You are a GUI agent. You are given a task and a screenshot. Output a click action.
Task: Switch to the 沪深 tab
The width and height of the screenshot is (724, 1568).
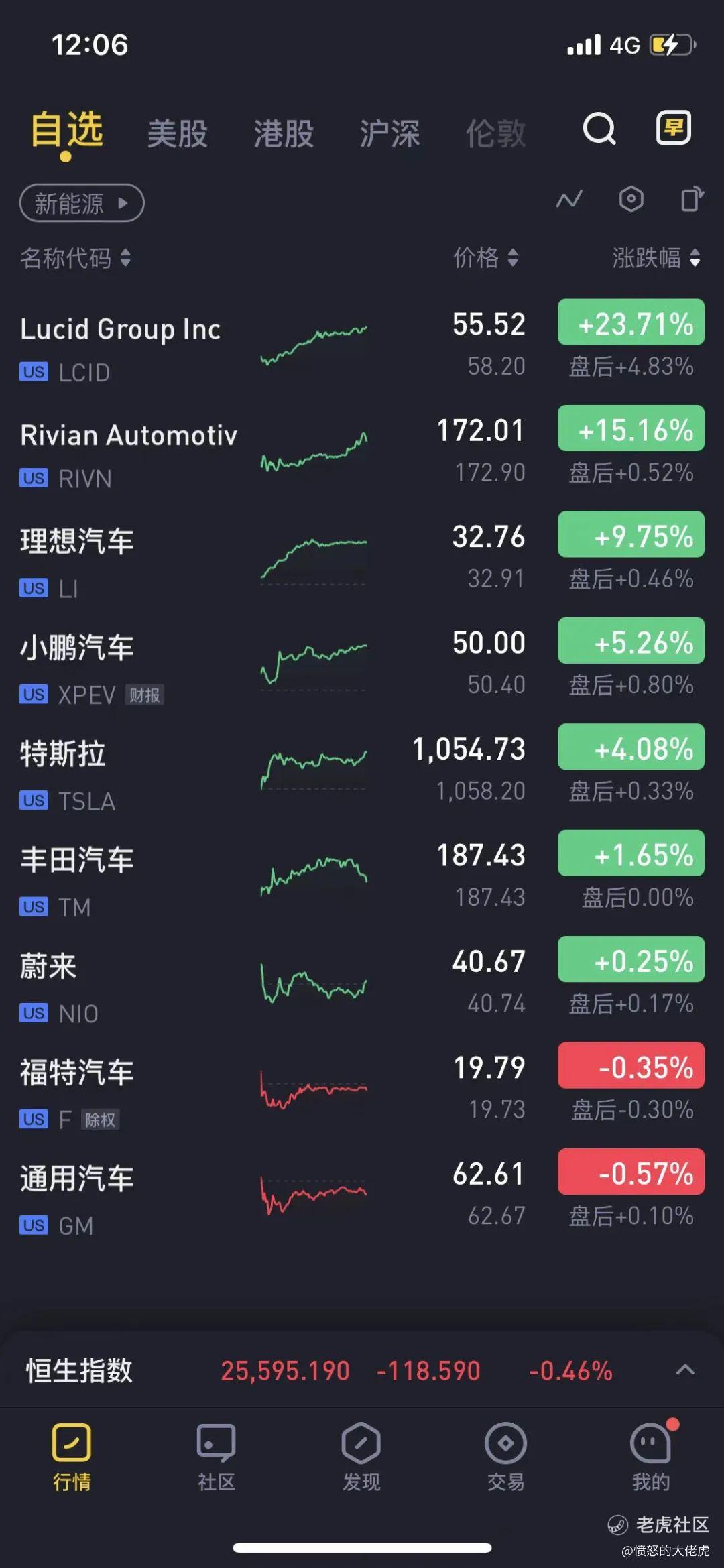pyautogui.click(x=389, y=133)
